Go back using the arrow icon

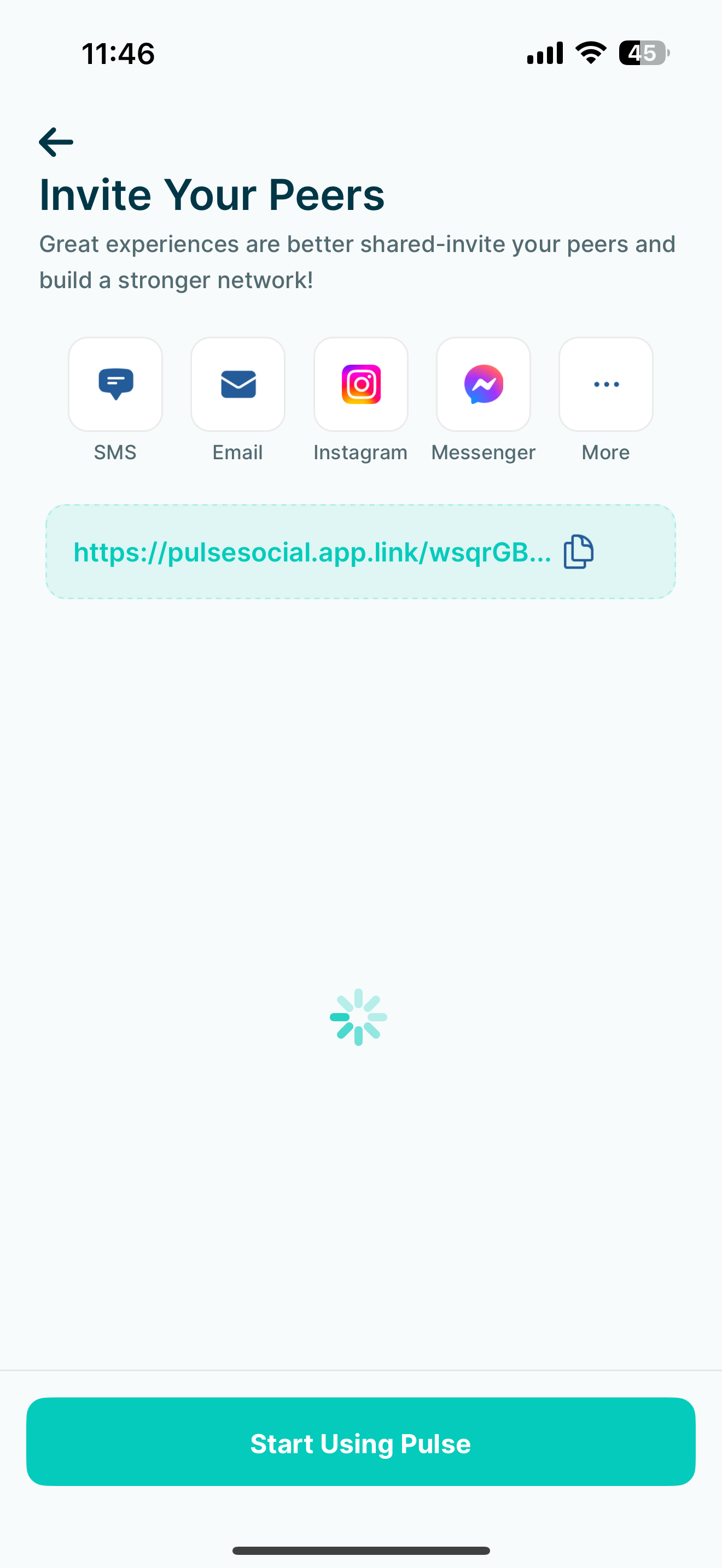(x=56, y=143)
